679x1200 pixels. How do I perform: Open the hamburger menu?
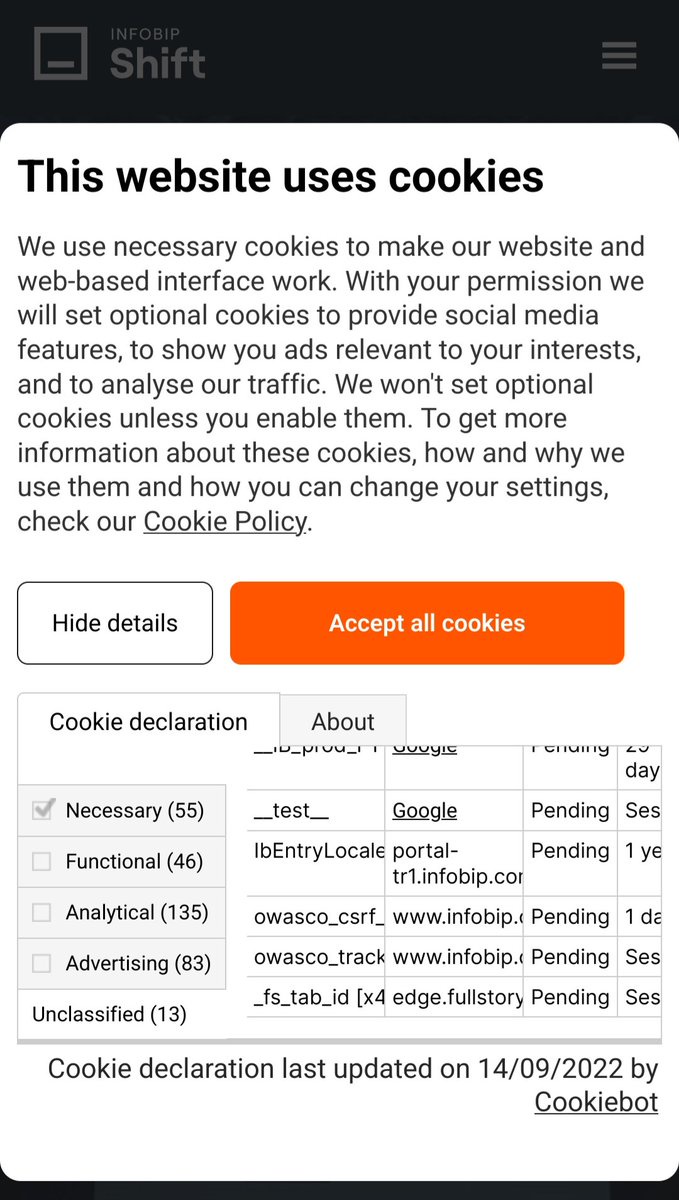619,54
